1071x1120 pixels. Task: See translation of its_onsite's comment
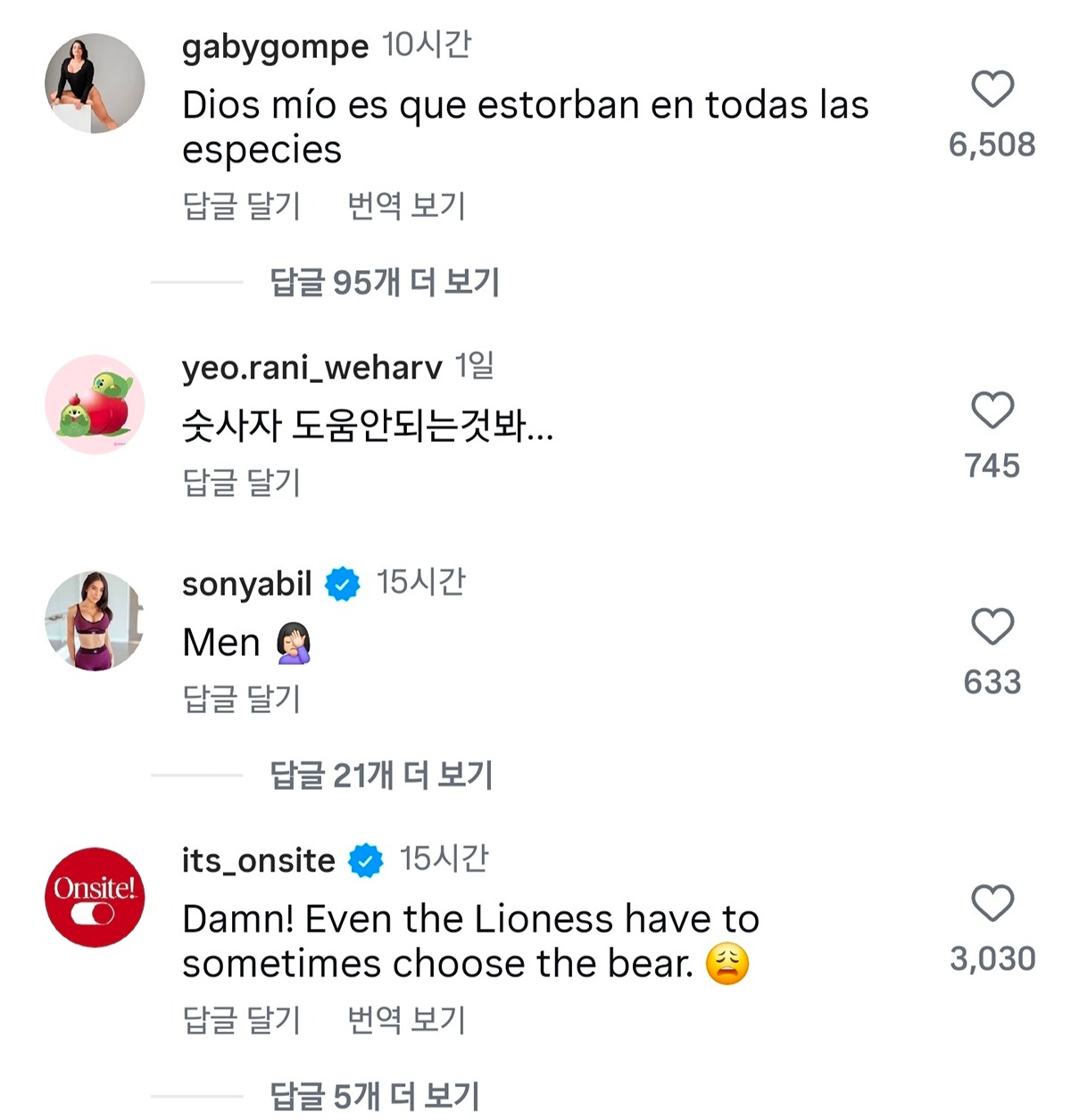click(x=406, y=1019)
